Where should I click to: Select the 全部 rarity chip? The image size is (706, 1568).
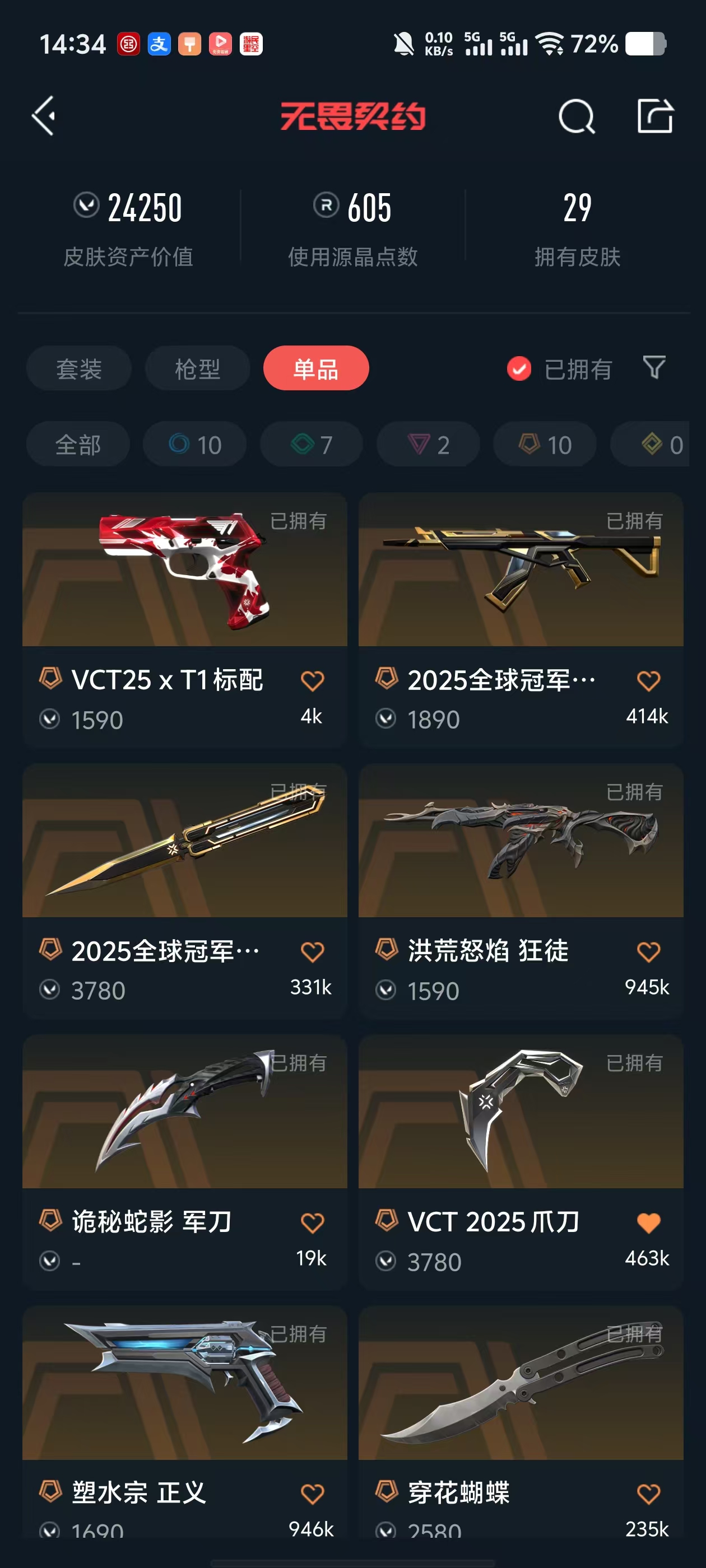(x=78, y=444)
